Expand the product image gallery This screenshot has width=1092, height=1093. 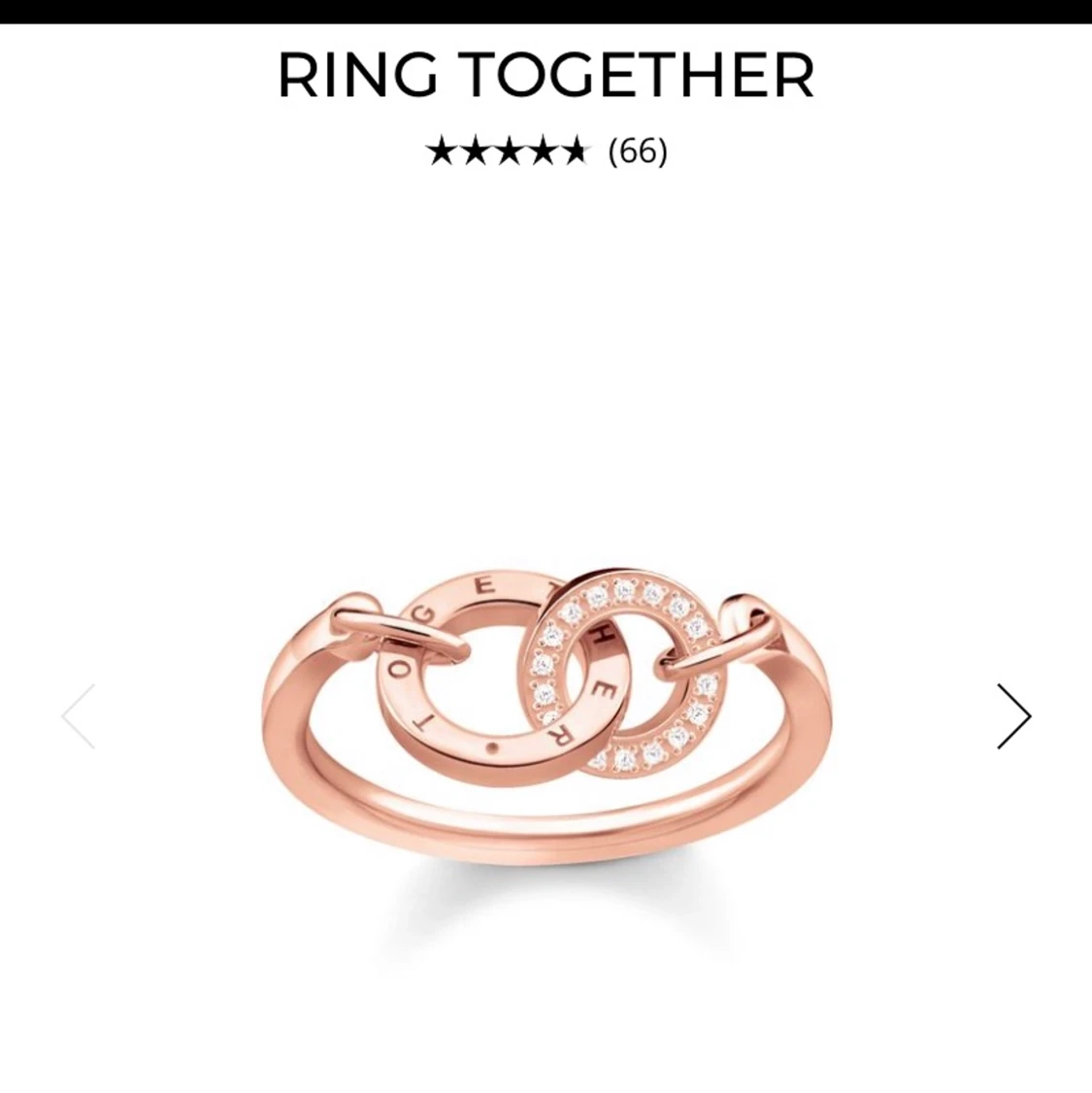pos(546,716)
